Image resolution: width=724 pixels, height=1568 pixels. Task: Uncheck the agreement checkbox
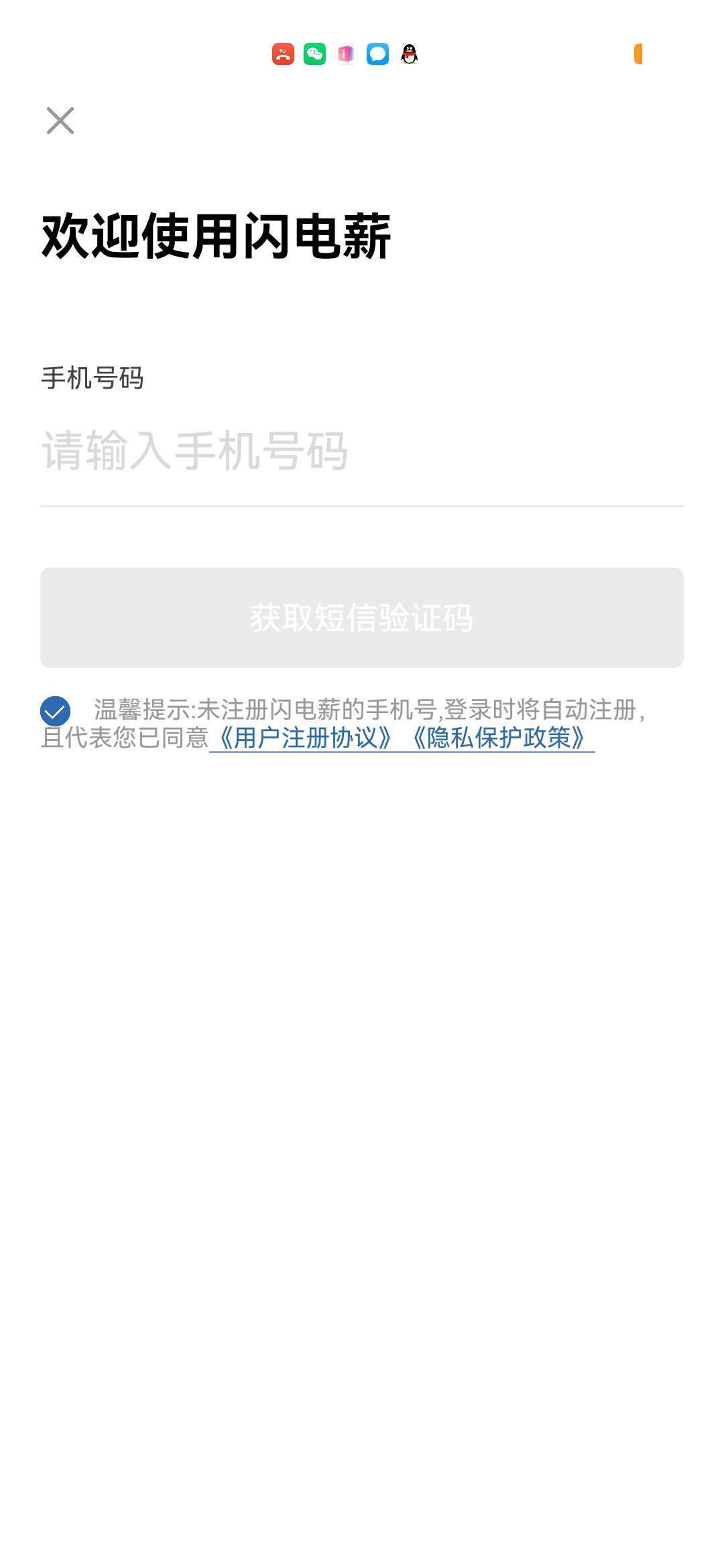55,711
